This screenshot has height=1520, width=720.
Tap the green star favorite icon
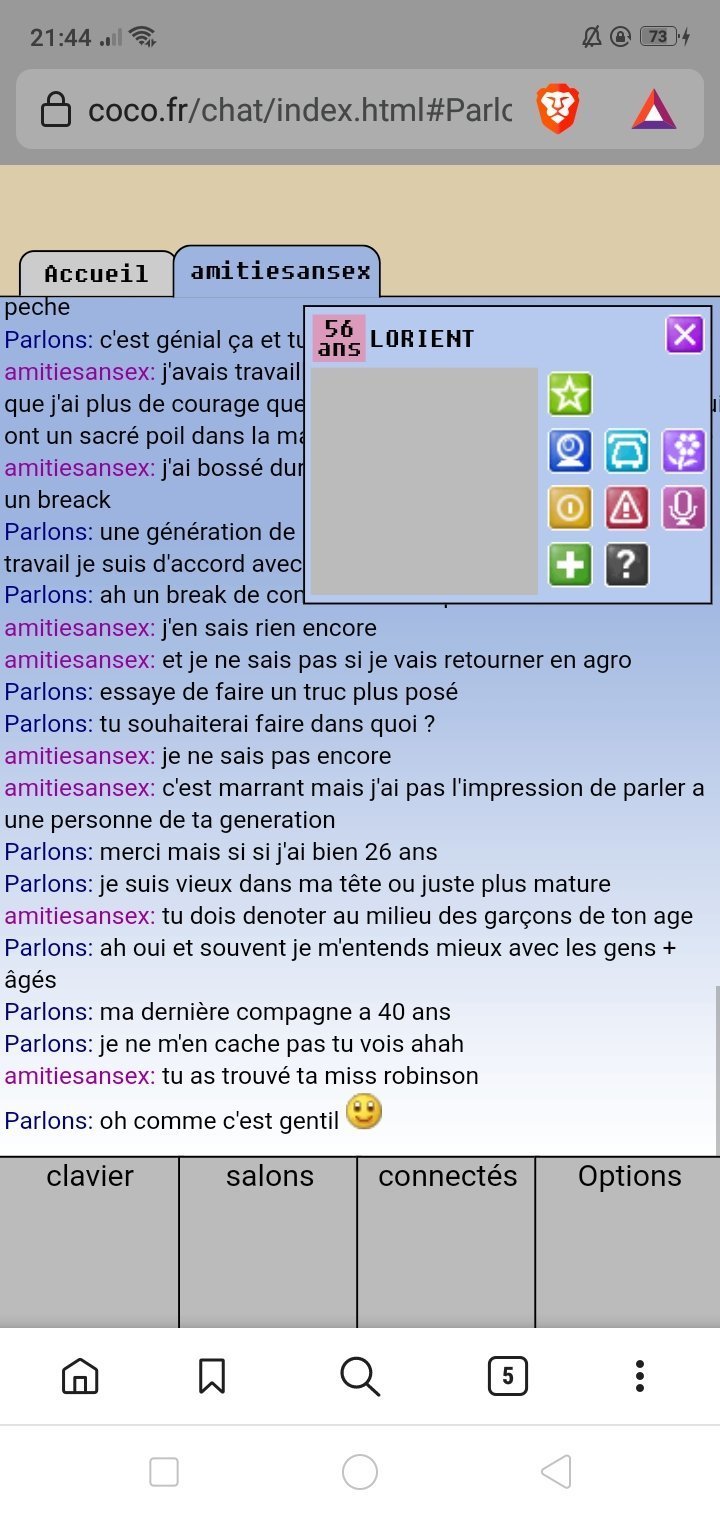(570, 394)
